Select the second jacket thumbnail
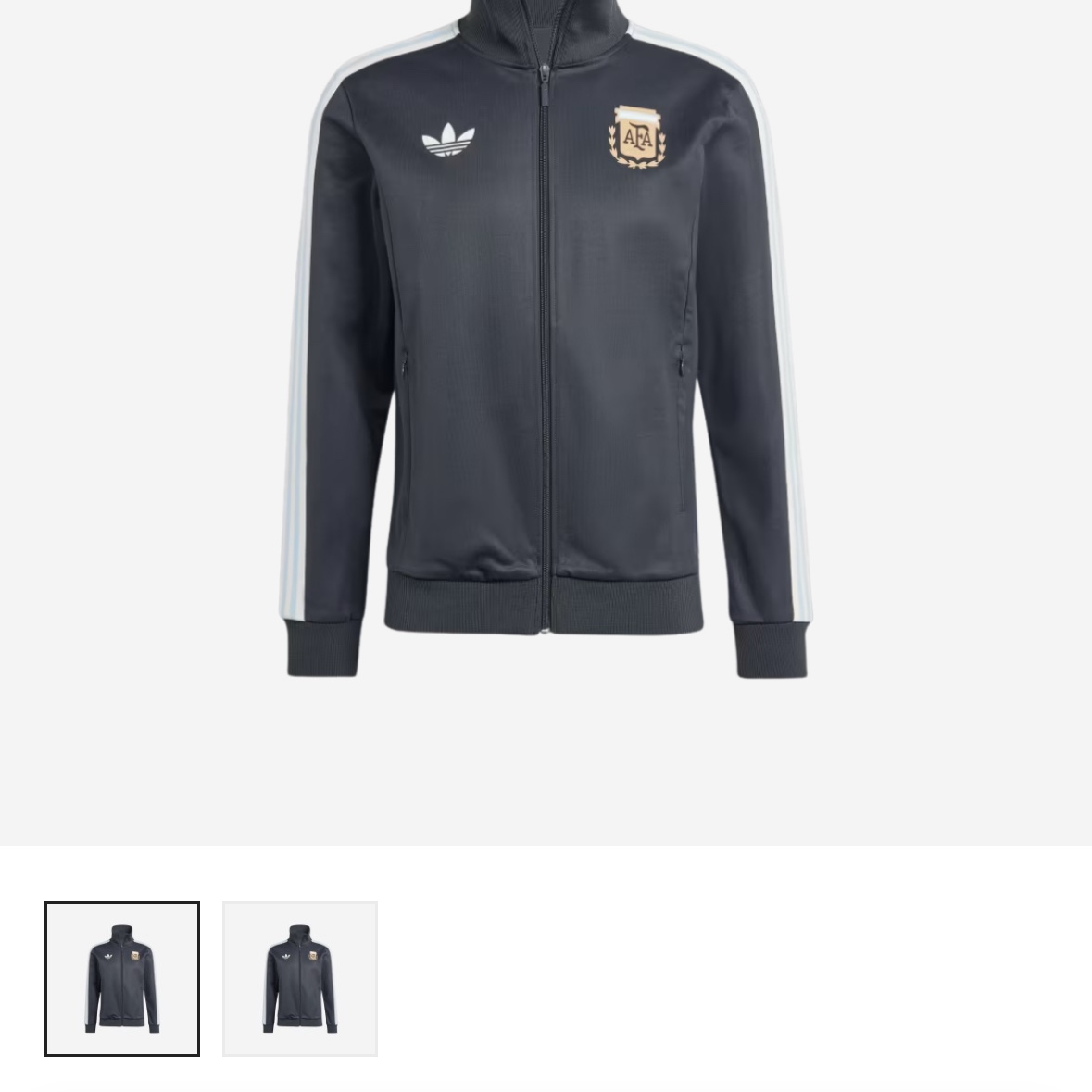The width and height of the screenshot is (1092, 1092). [300, 978]
